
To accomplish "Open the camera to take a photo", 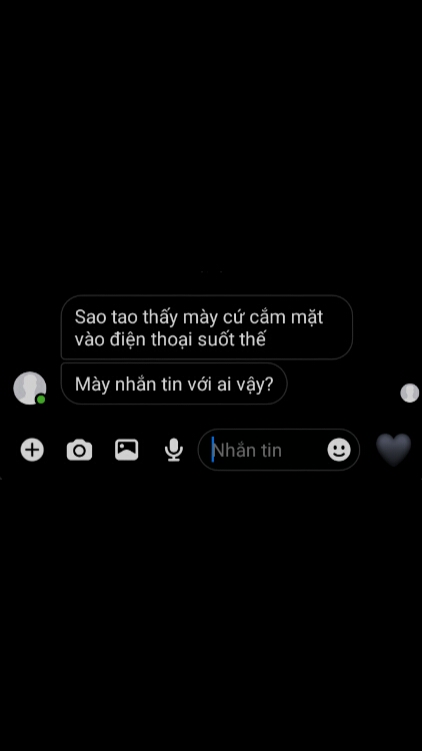I will click(79, 450).
